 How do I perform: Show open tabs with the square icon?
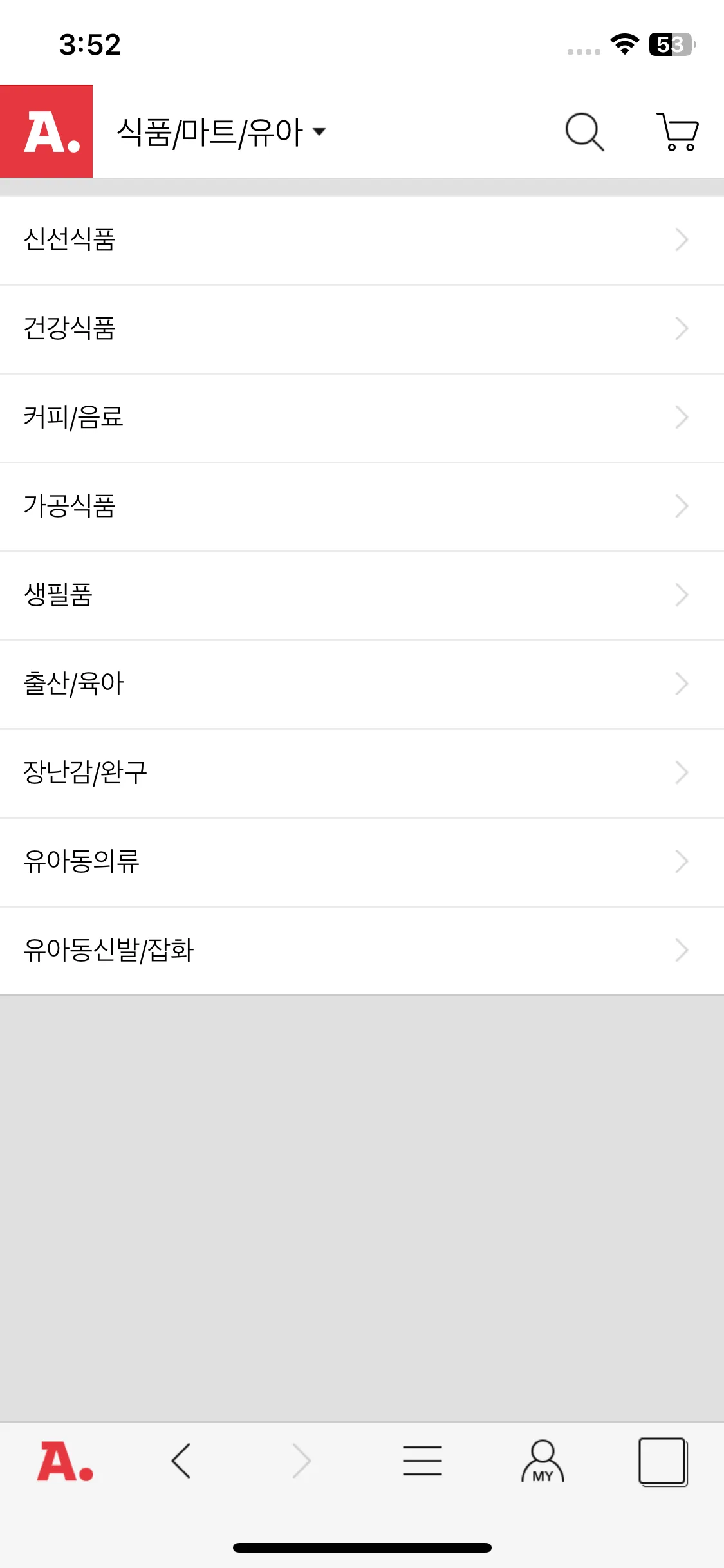point(663,1461)
